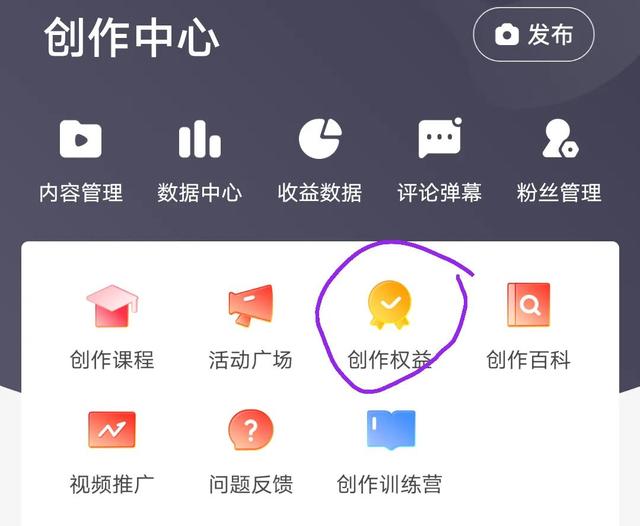Open 问题反馈 feedback

[x=250, y=449]
